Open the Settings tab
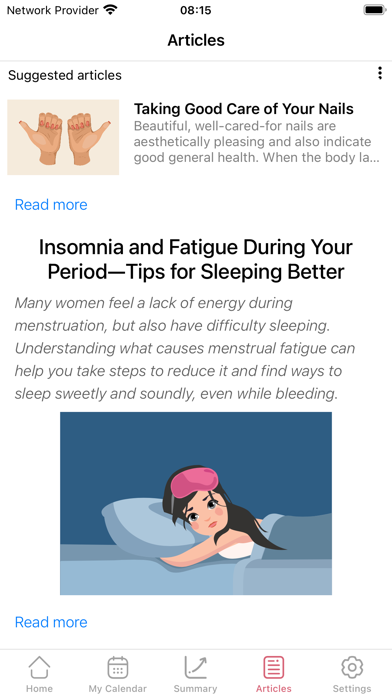 352,674
